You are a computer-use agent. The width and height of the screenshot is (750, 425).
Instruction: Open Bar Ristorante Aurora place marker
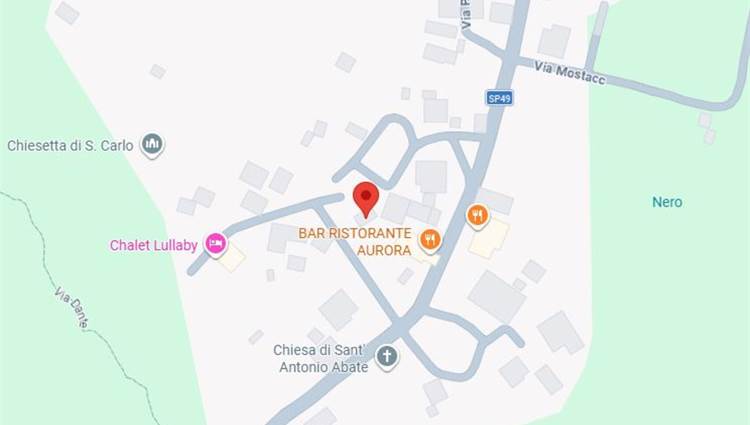click(x=430, y=239)
